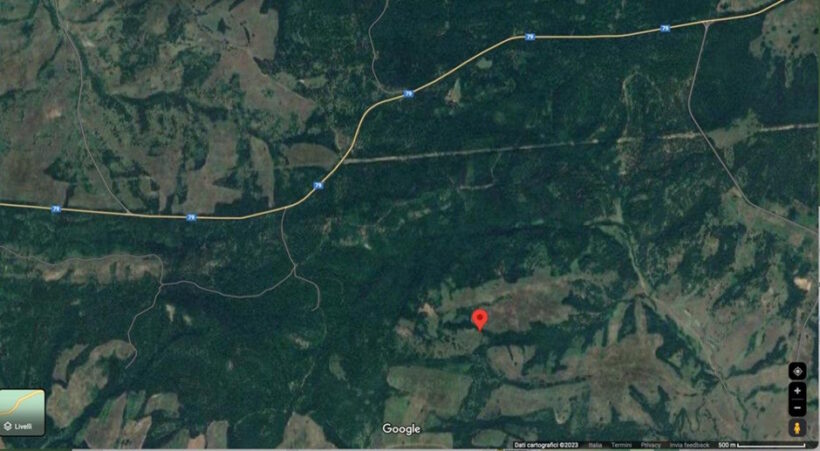Image resolution: width=820 pixels, height=451 pixels.
Task: Open the Livelli layers switcher
Action: 22,412
